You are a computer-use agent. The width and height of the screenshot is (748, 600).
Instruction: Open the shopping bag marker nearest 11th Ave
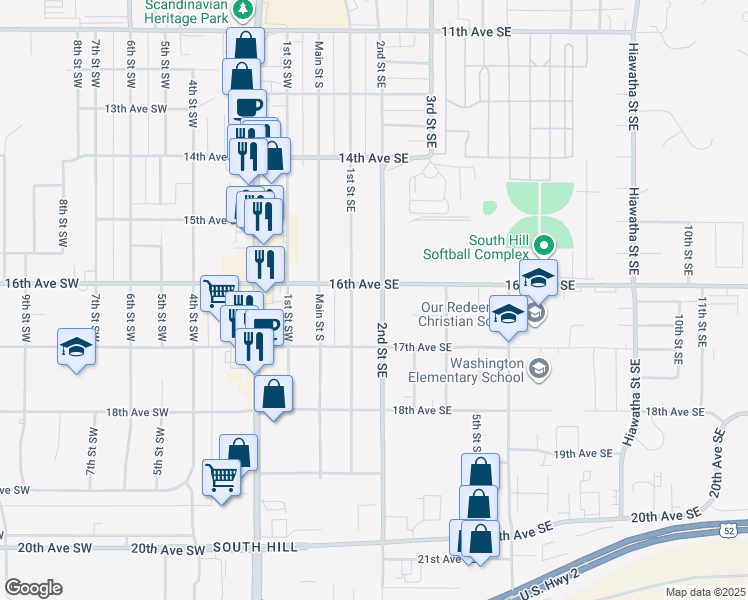(x=245, y=46)
